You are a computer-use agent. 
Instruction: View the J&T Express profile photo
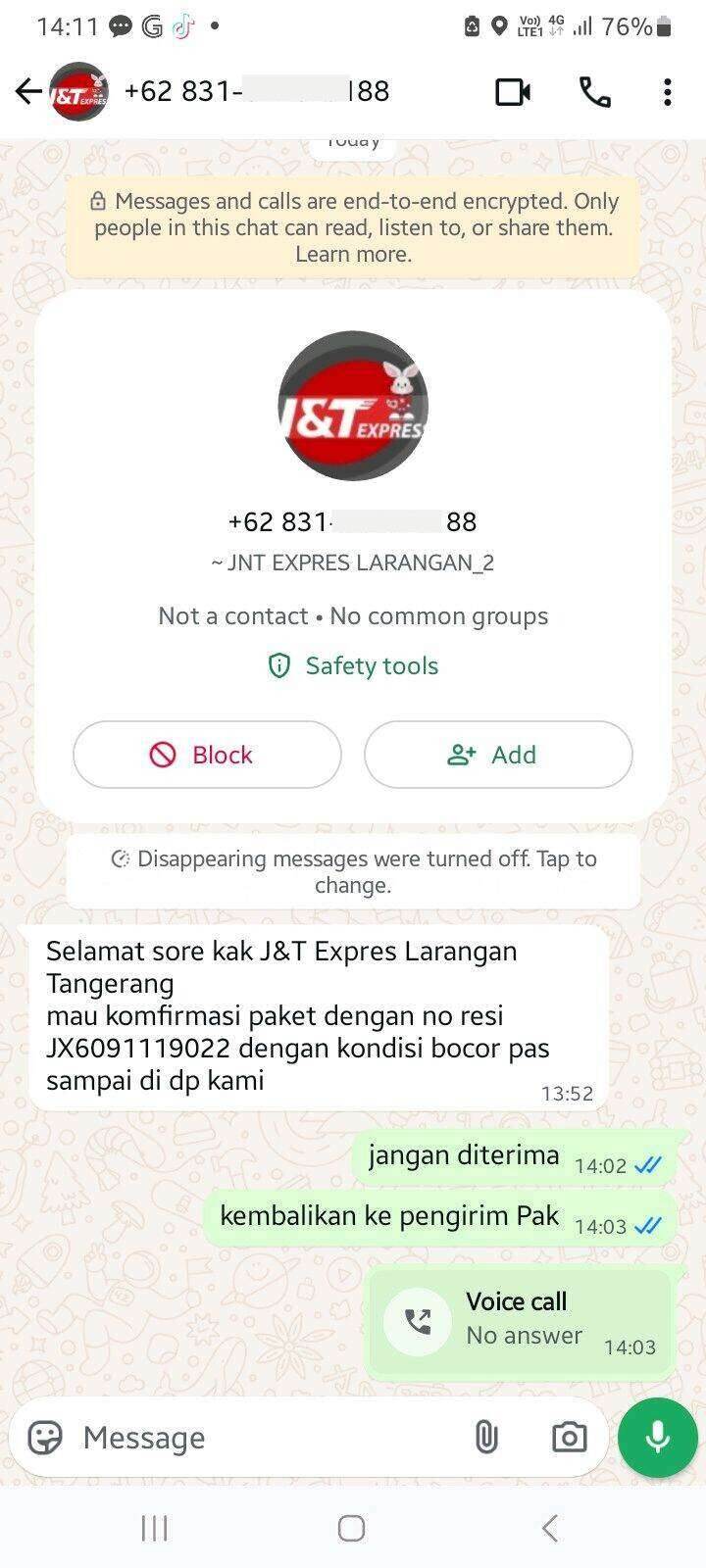pyautogui.click(x=353, y=406)
